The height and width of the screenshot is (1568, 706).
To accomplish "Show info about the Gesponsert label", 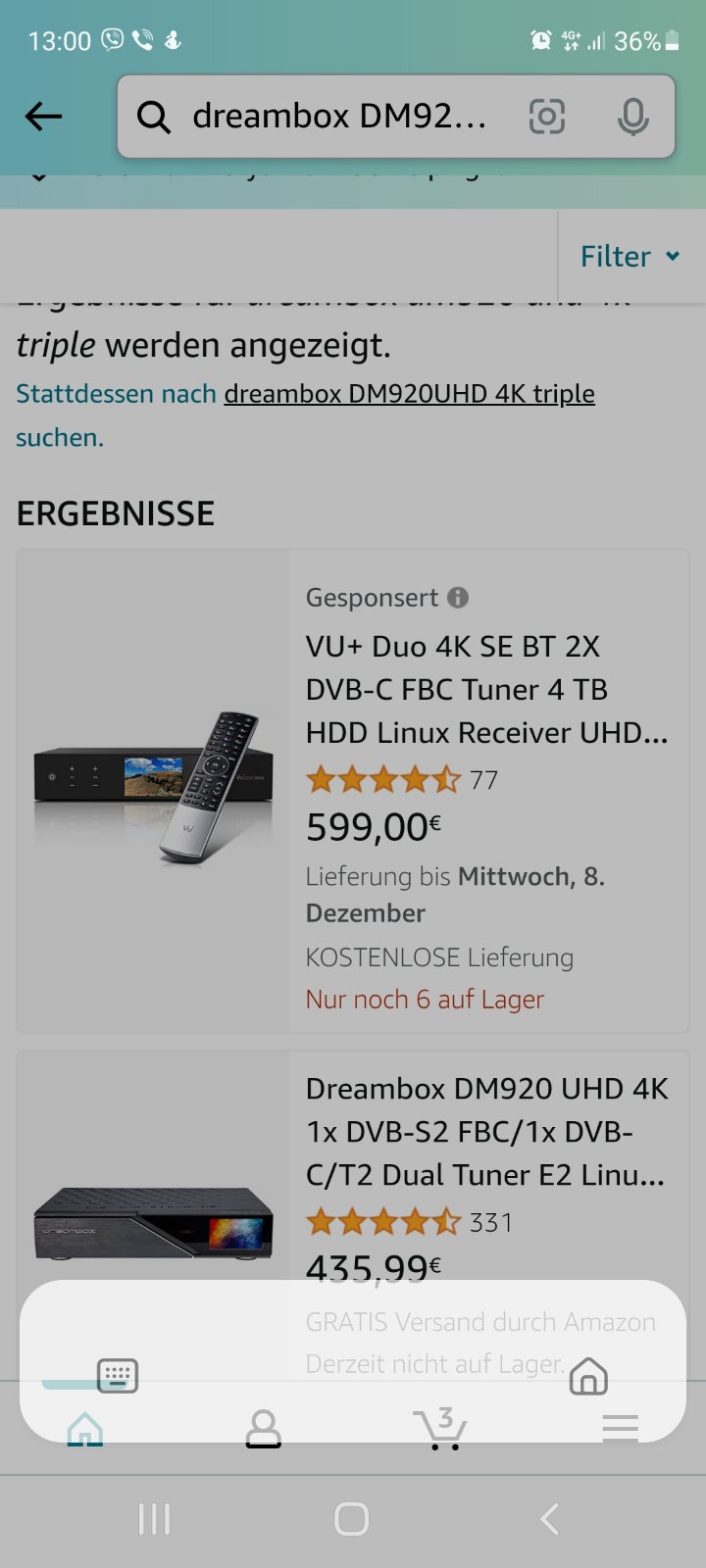I will (458, 597).
